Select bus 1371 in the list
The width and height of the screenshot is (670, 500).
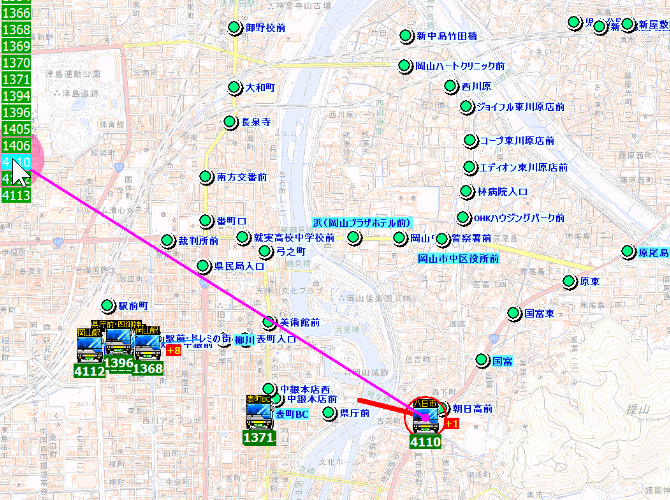coord(16,79)
